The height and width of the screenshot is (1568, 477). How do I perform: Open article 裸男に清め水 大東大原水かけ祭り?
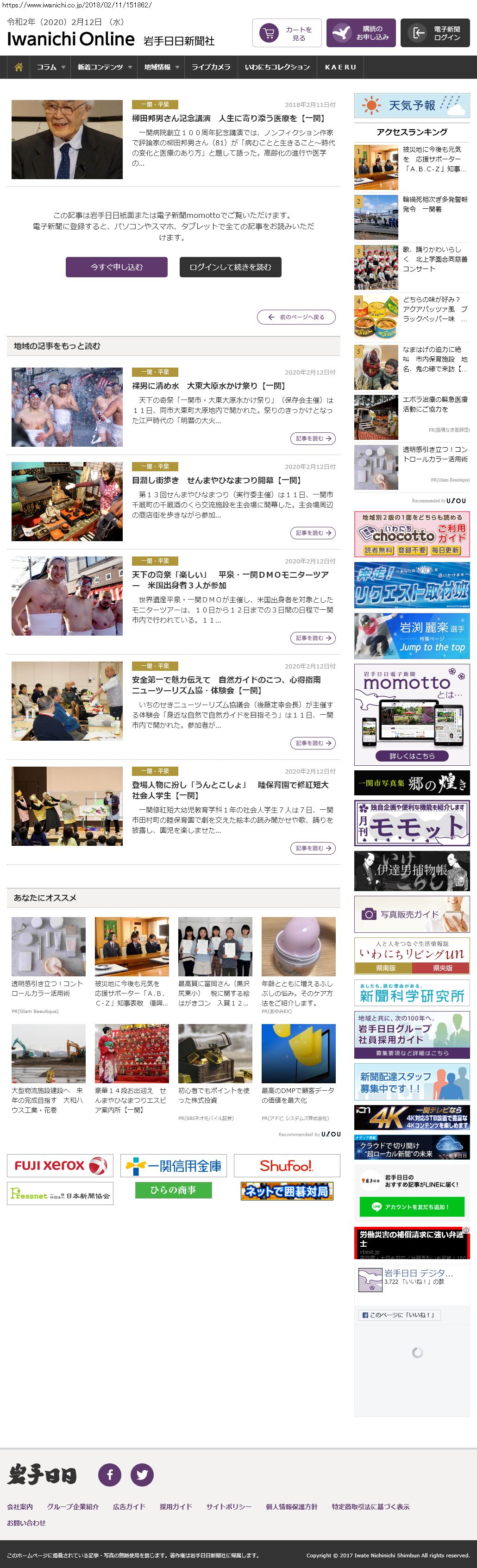tap(208, 386)
